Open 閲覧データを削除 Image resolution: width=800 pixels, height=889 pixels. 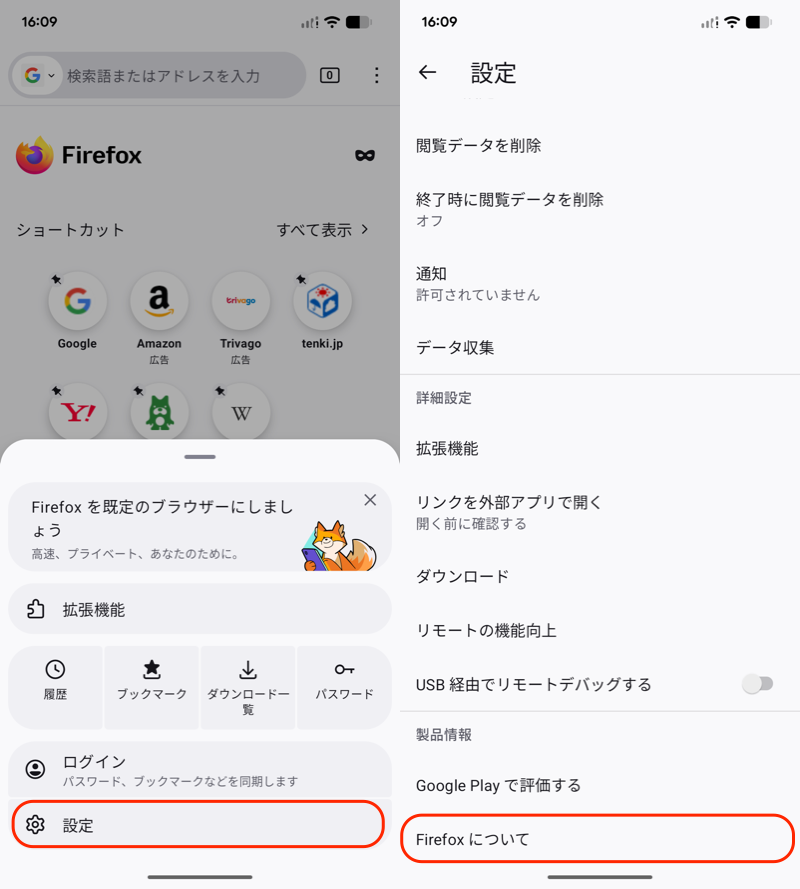[x=600, y=146]
